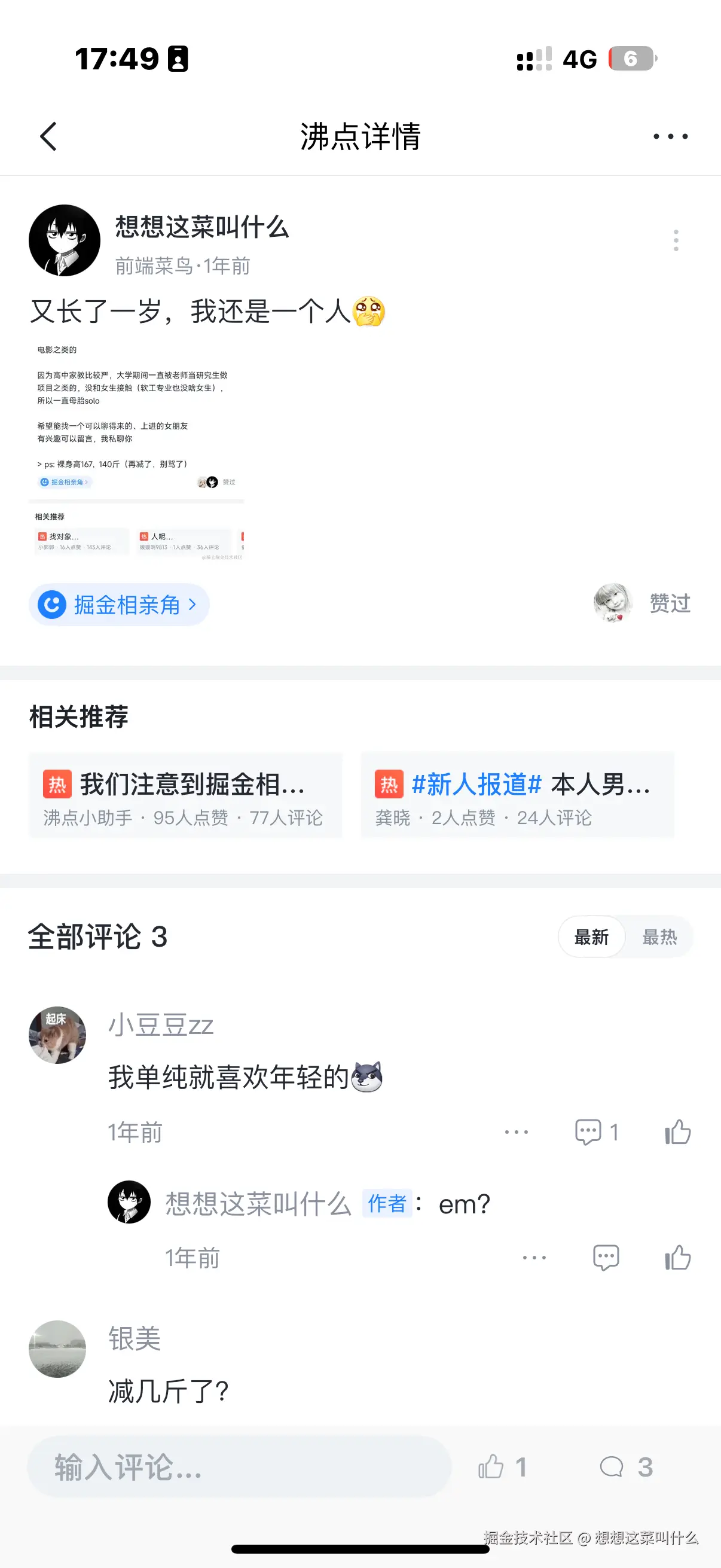
Task: Tap the 输入评论 input field
Action: [237, 1467]
